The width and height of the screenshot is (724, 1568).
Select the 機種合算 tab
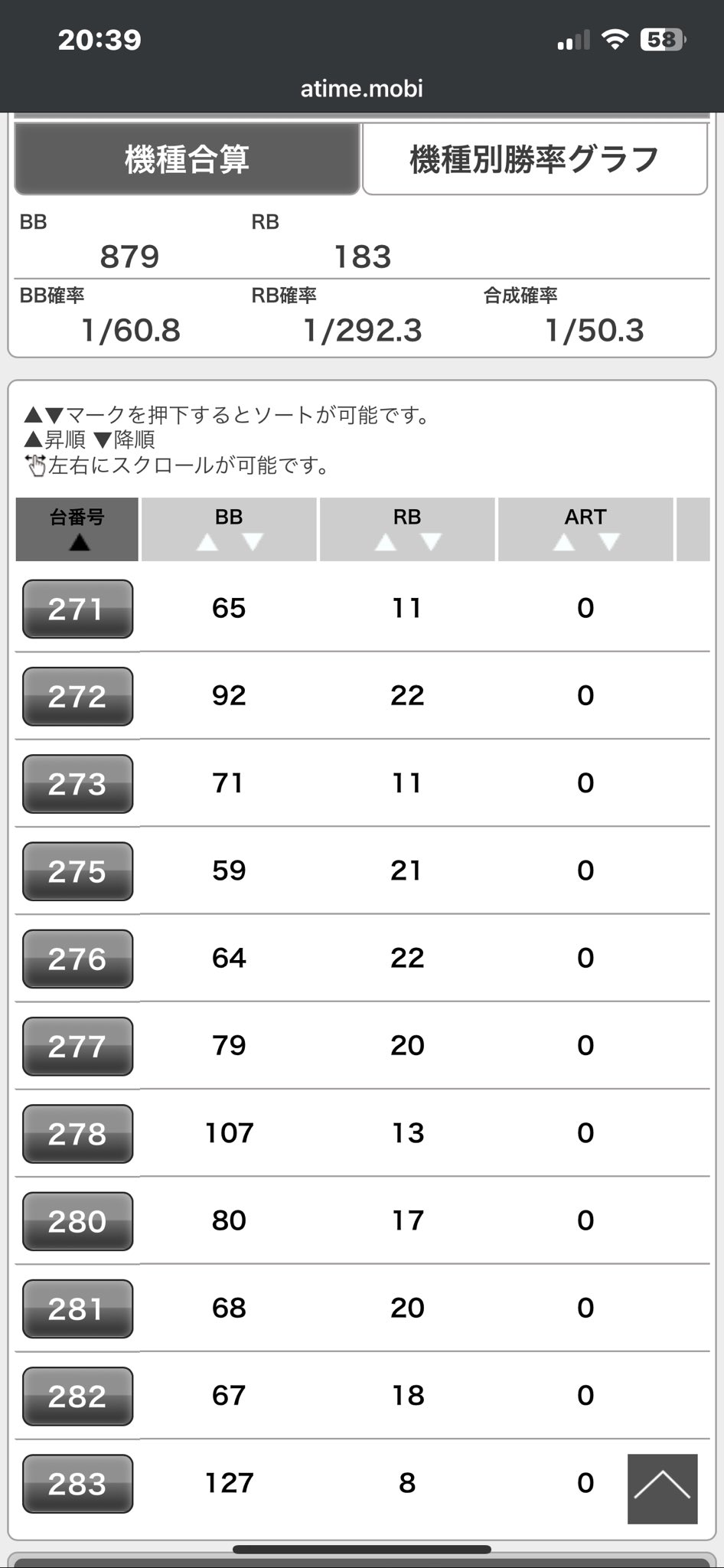click(x=187, y=159)
